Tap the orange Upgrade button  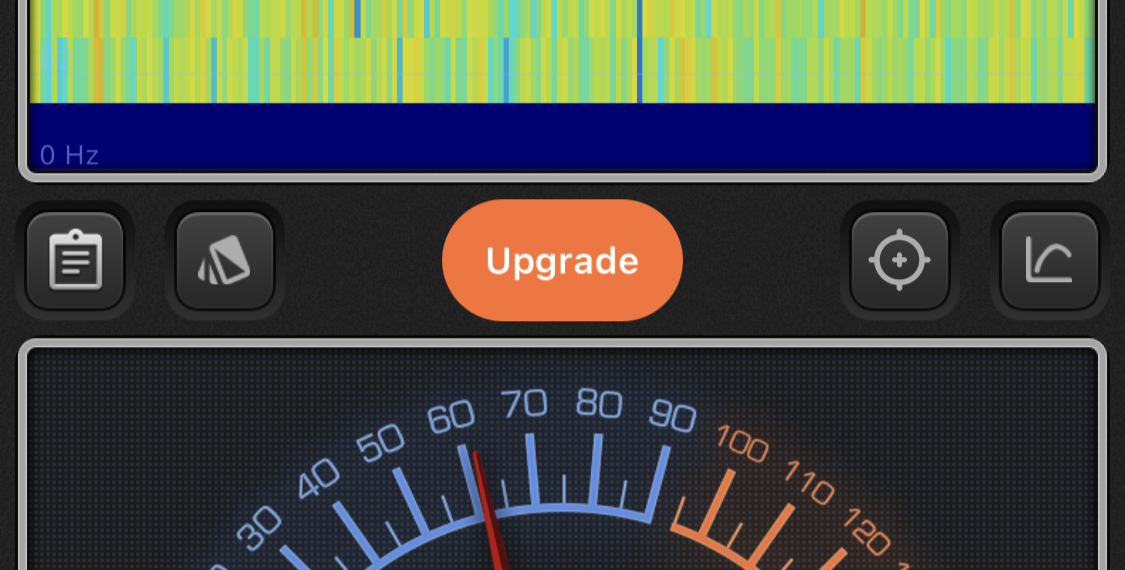coord(562,261)
